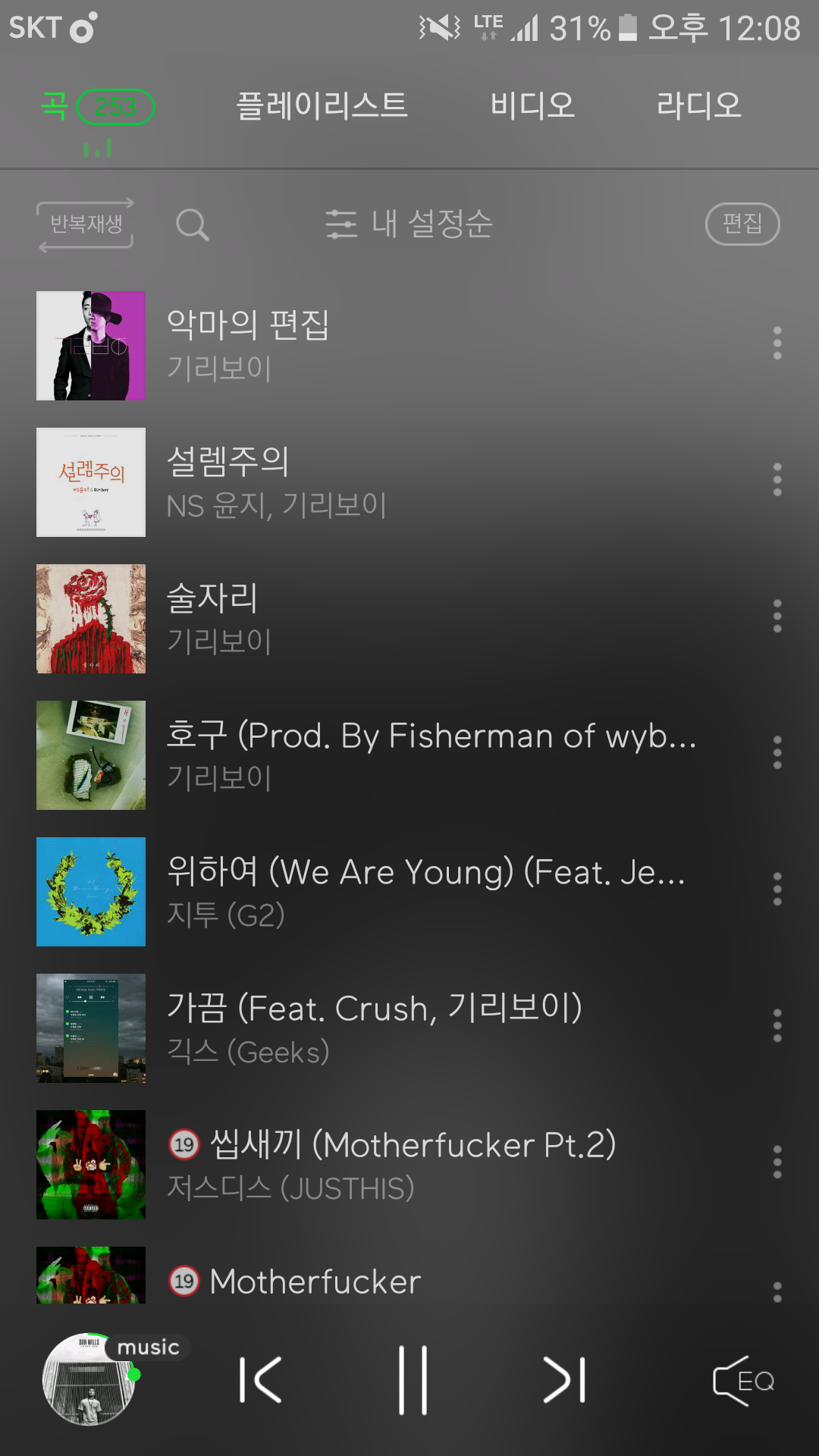Screen dimensions: 819x1456
Task: Open more options for 호구 song
Action: 777,753
